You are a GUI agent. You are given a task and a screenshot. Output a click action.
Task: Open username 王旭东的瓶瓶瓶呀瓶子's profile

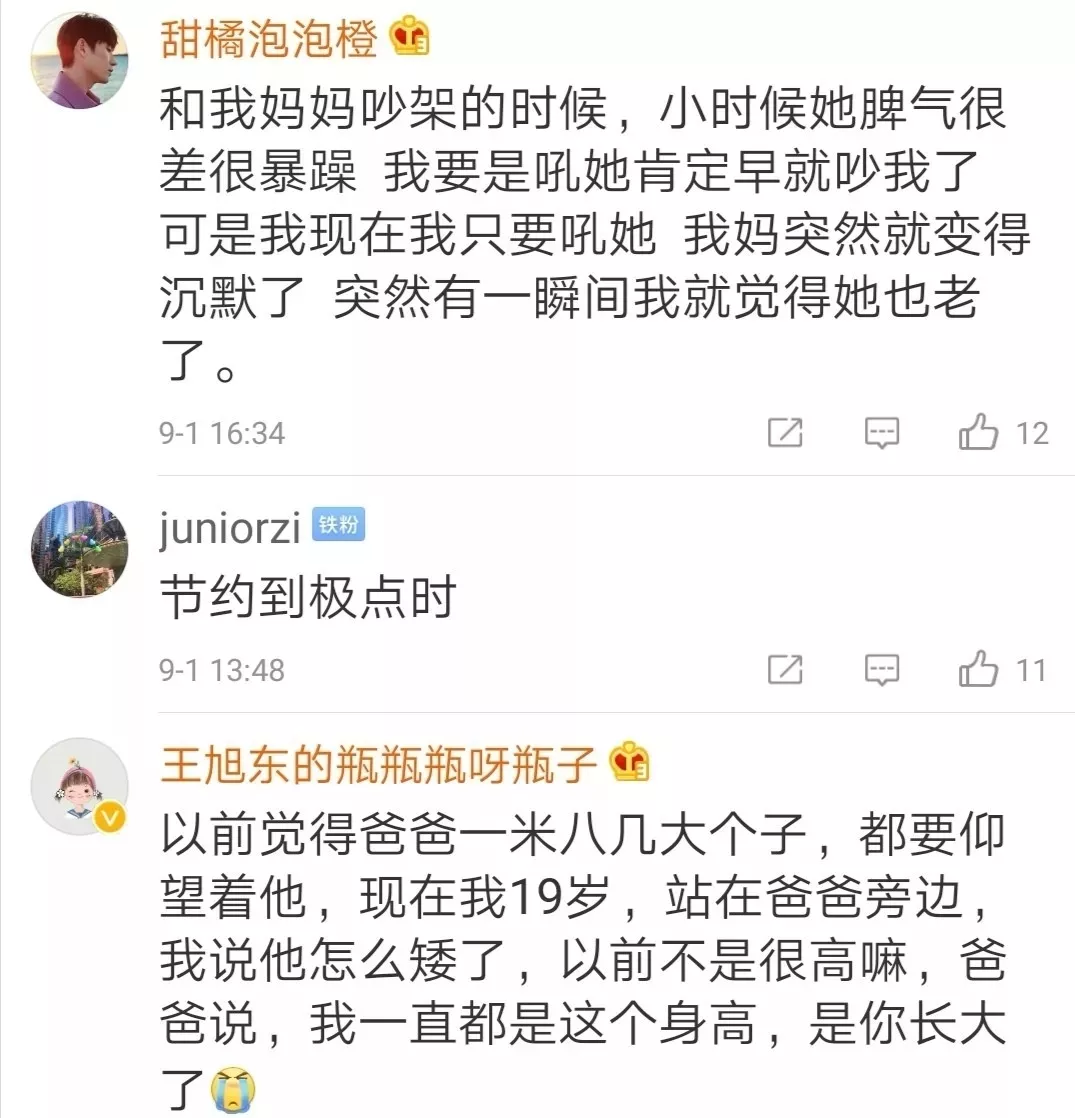(x=378, y=766)
